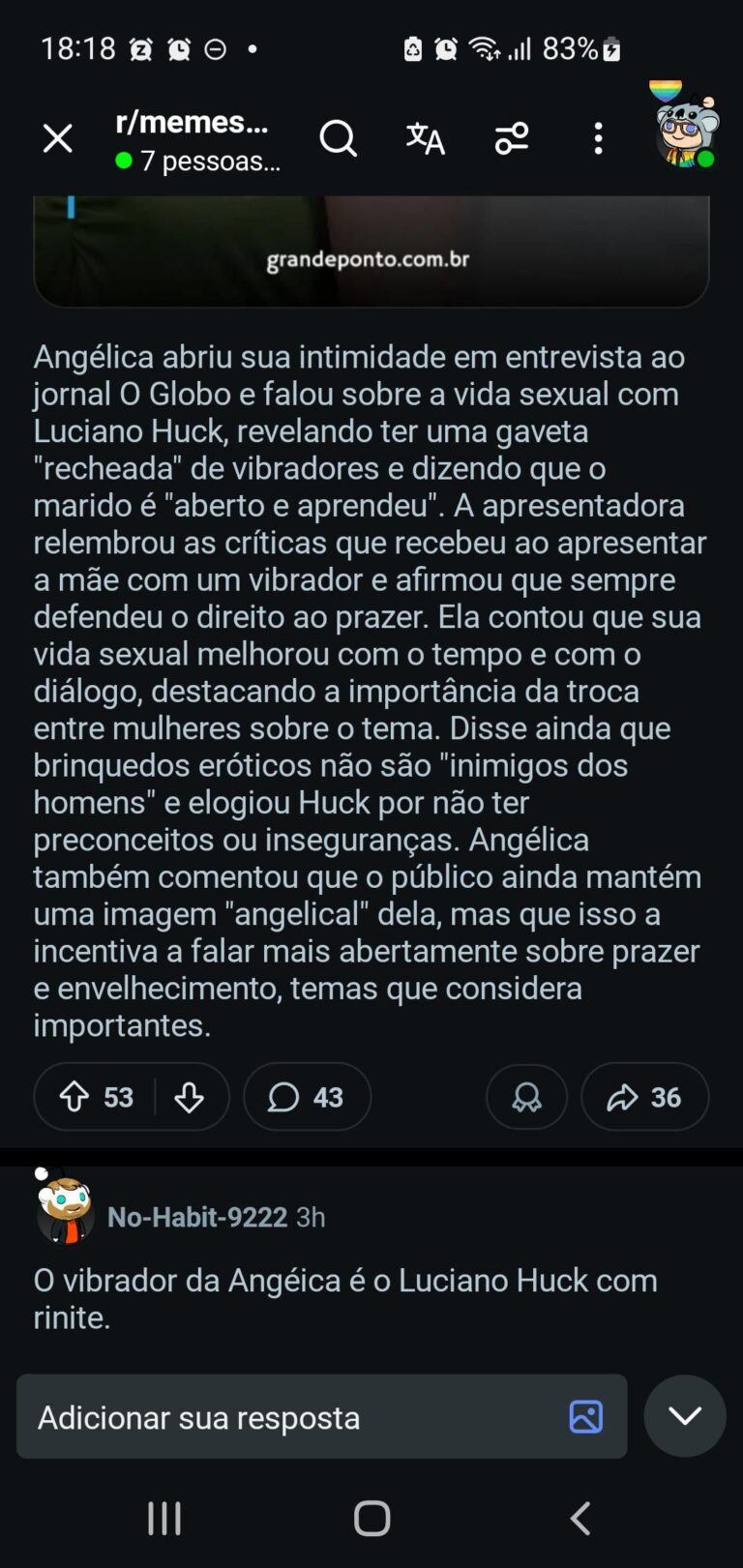743x1568 pixels.
Task: Search within this subreddit
Action: click(338, 139)
